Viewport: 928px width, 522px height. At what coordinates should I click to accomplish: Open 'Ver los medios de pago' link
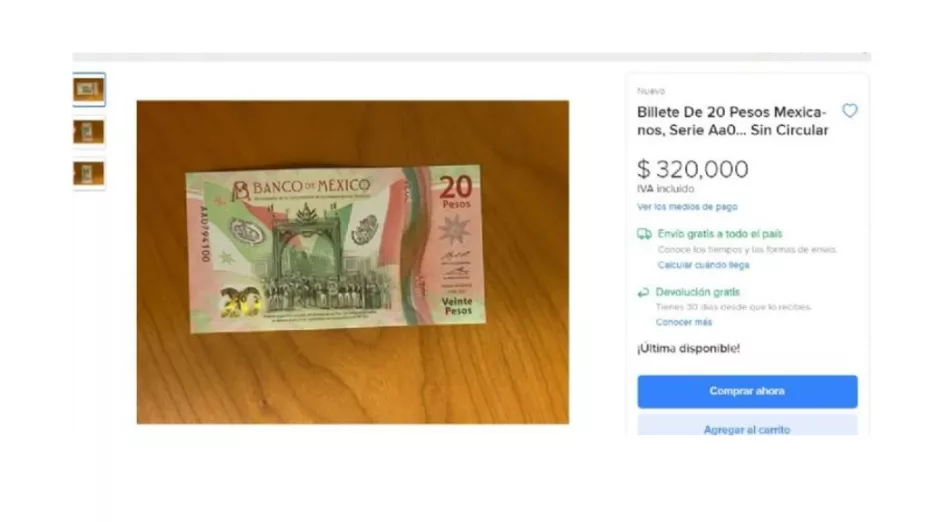[x=687, y=207]
